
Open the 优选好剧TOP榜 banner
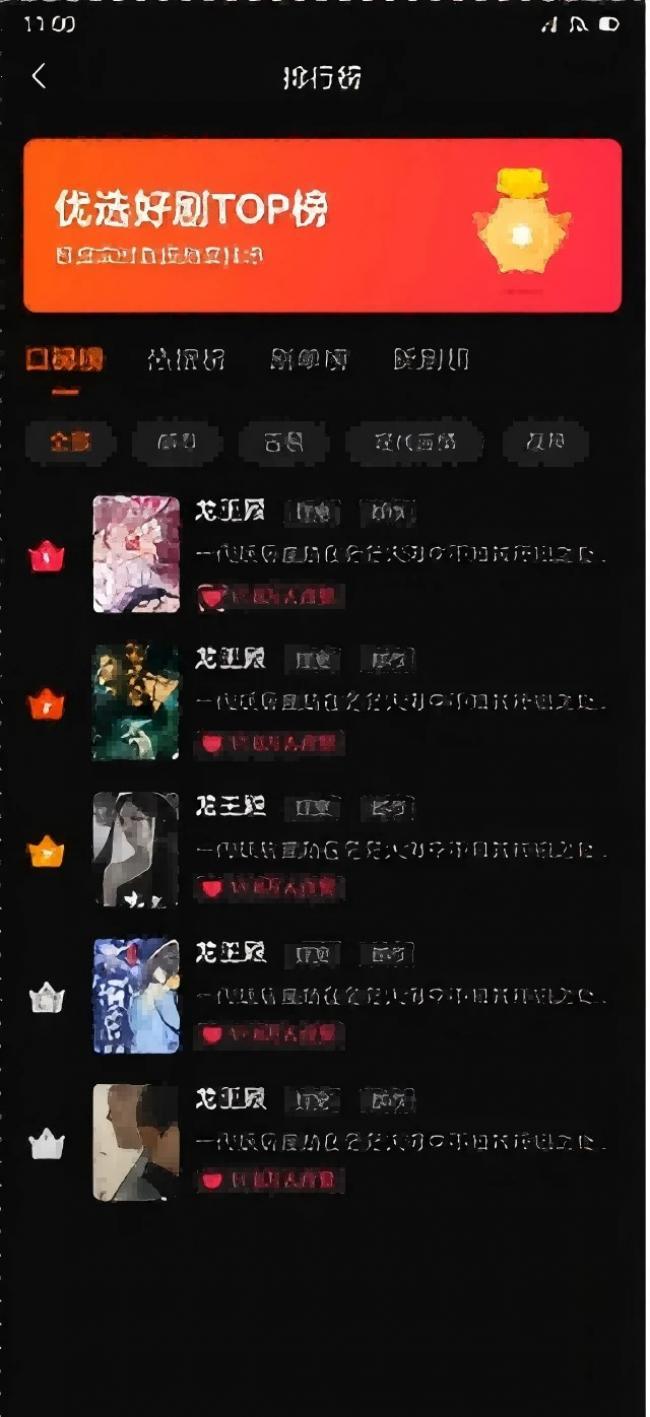click(322, 225)
